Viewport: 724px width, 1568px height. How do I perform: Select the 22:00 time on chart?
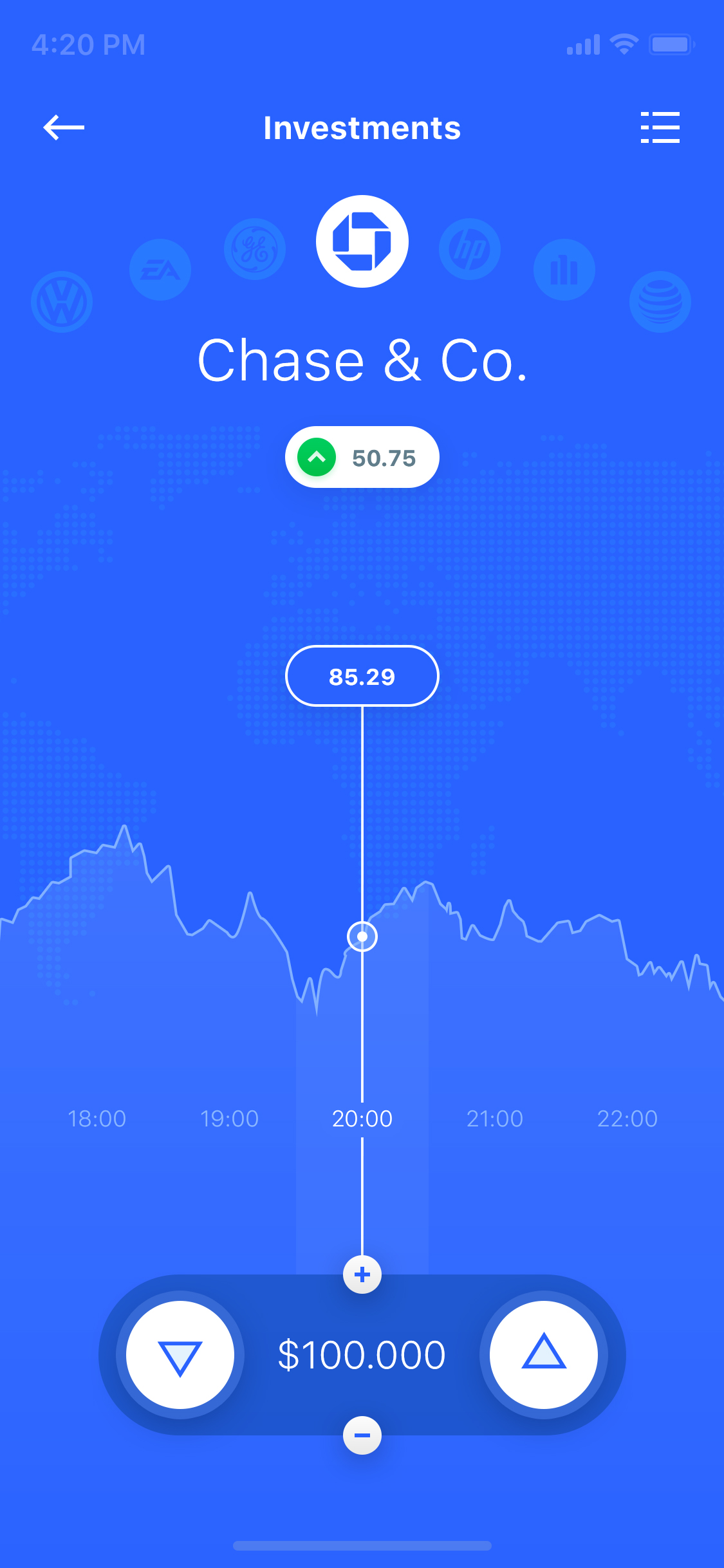(x=627, y=1119)
